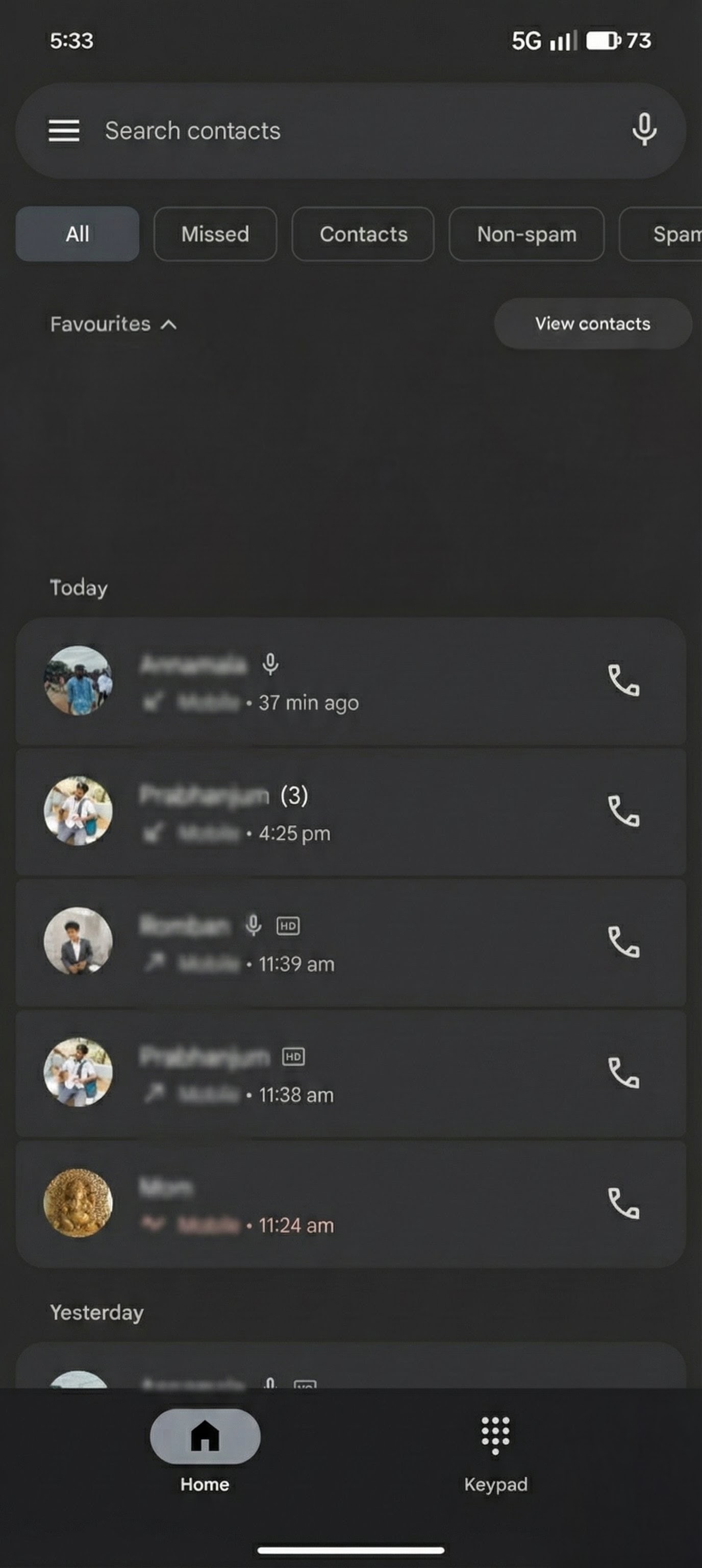
Task: Filter calls by Missed
Action: pos(215,234)
